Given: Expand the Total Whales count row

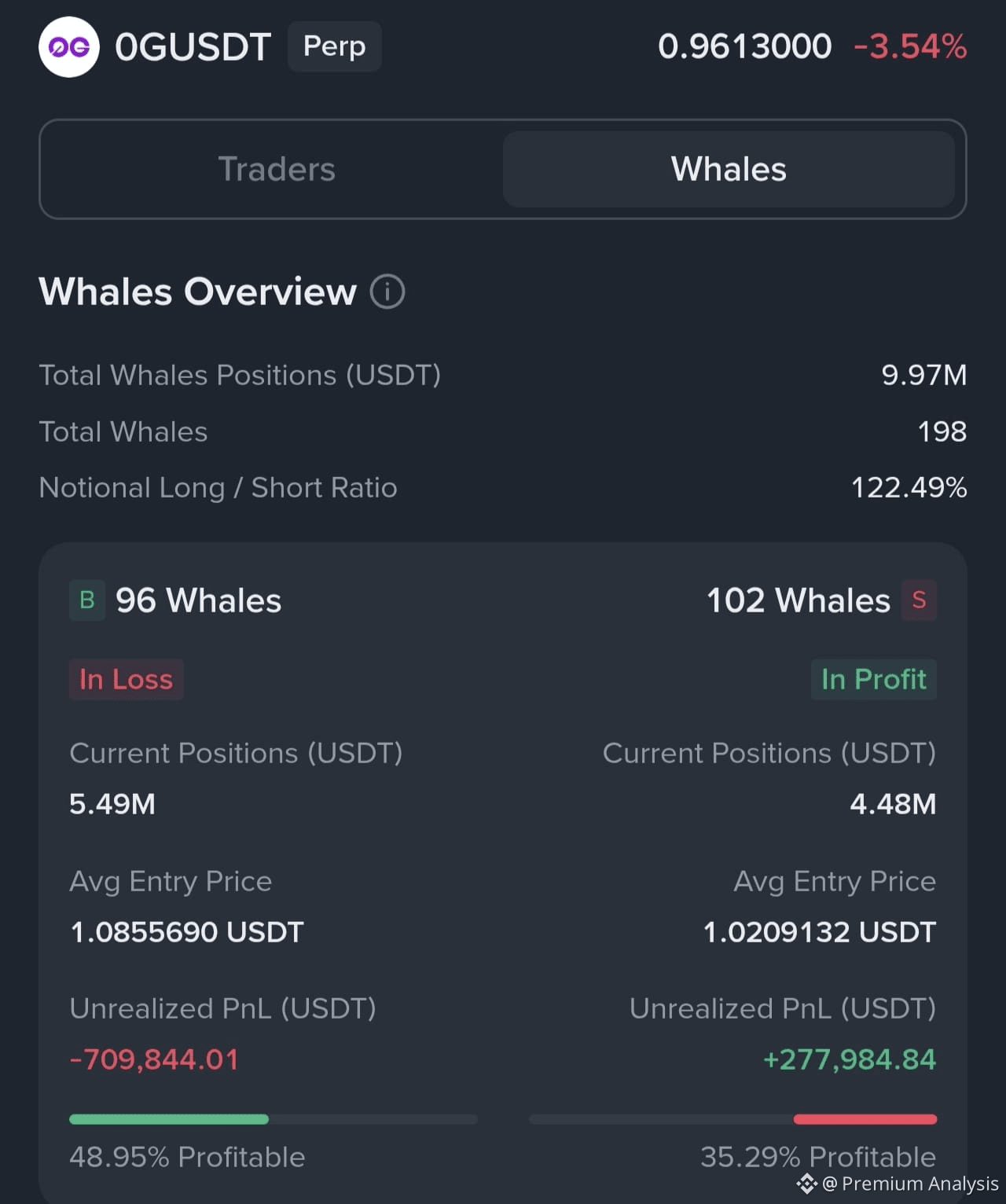Looking at the screenshot, I should (x=503, y=431).
